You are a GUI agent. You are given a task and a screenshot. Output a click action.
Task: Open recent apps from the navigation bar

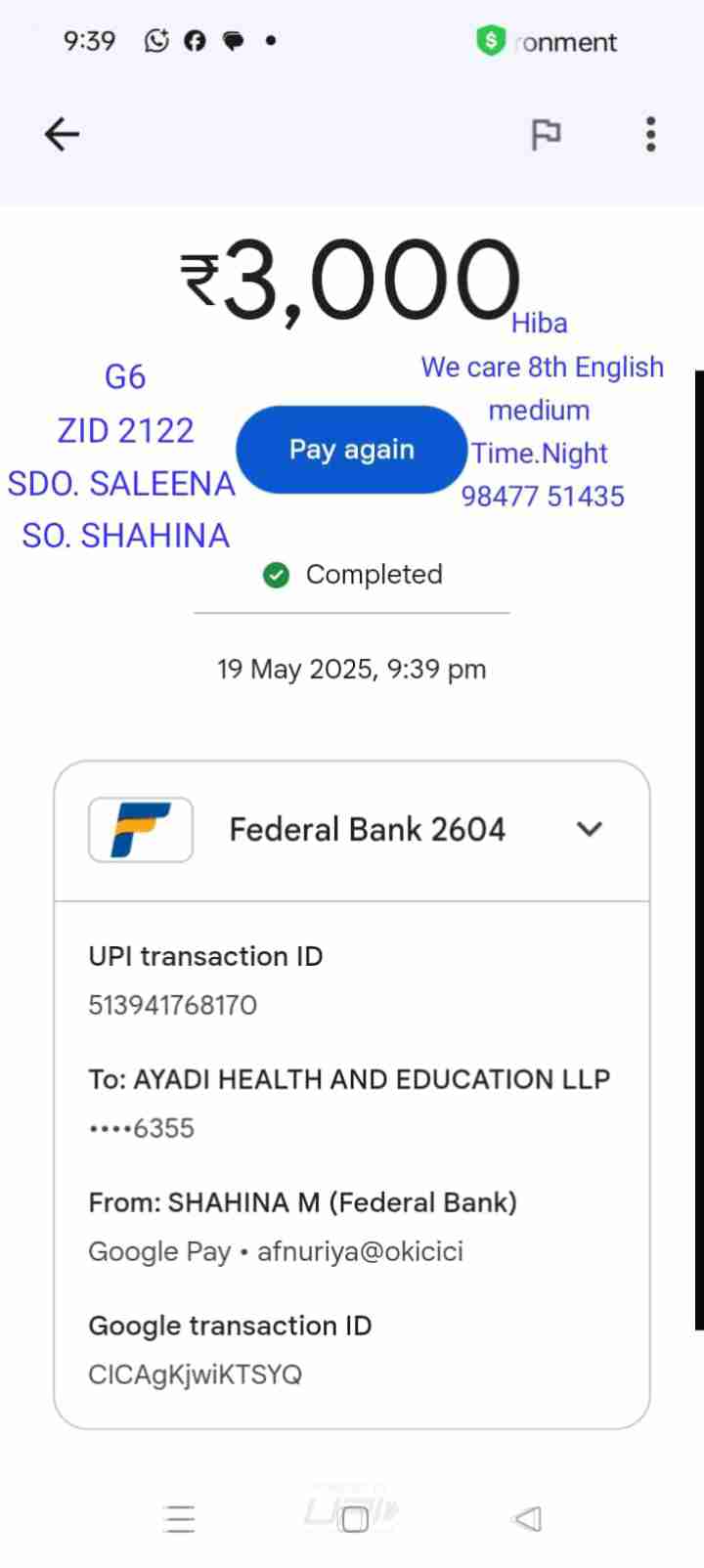click(180, 1519)
